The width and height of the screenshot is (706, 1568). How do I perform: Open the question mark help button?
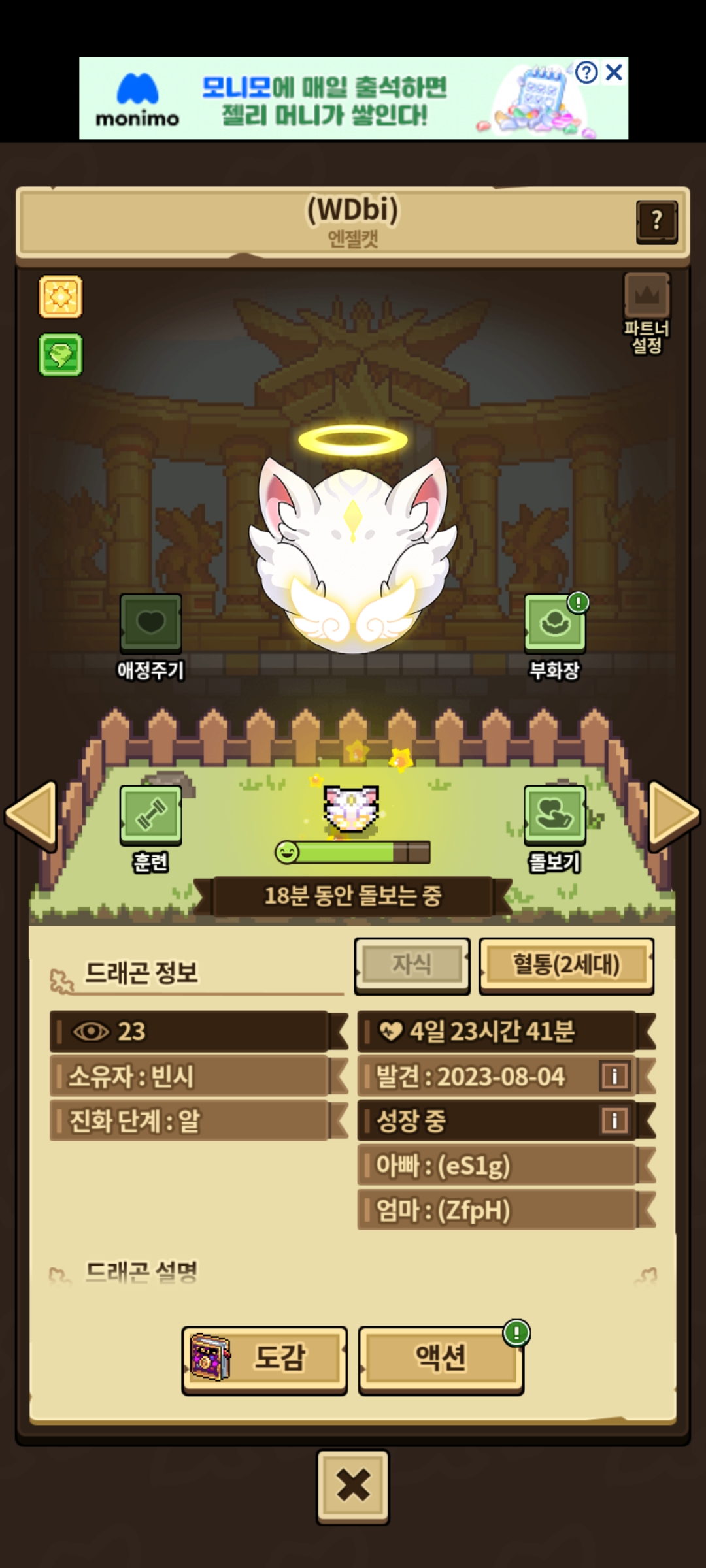tap(656, 221)
